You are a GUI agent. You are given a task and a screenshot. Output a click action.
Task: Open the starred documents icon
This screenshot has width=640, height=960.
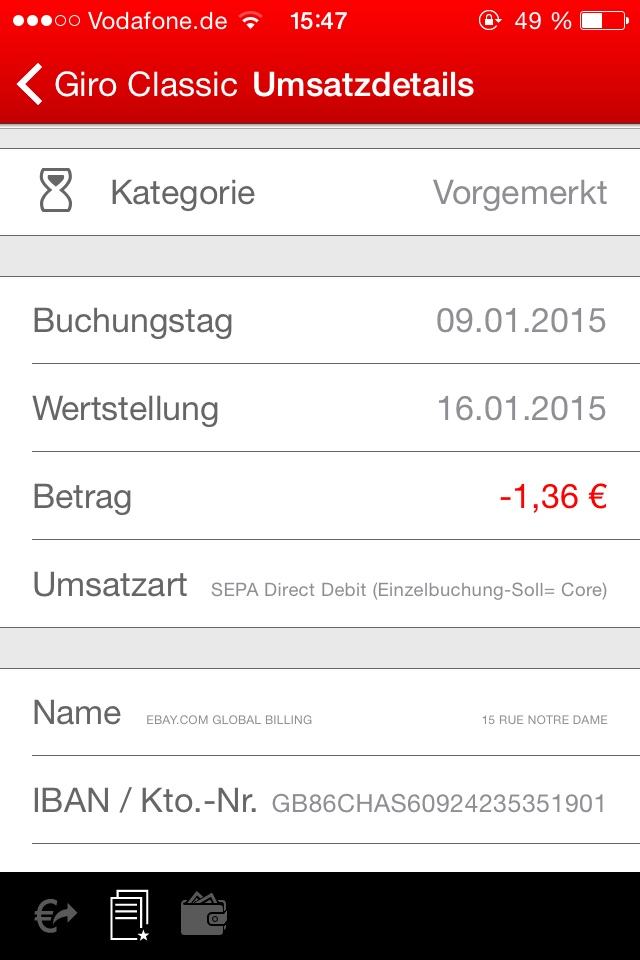(129, 915)
